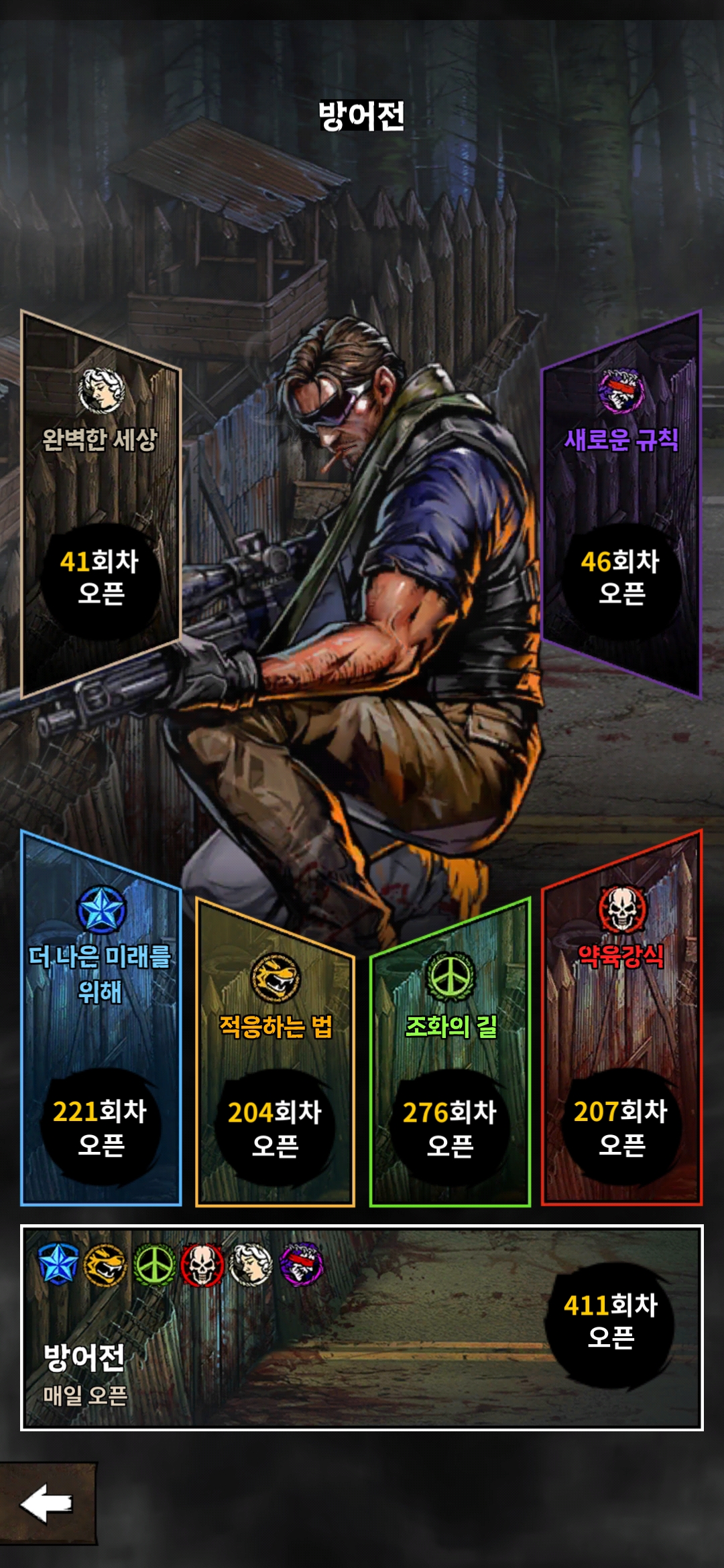Image resolution: width=724 pixels, height=1568 pixels.
Task: Open the 완벽한 세상 defense card
Action: (x=101, y=503)
